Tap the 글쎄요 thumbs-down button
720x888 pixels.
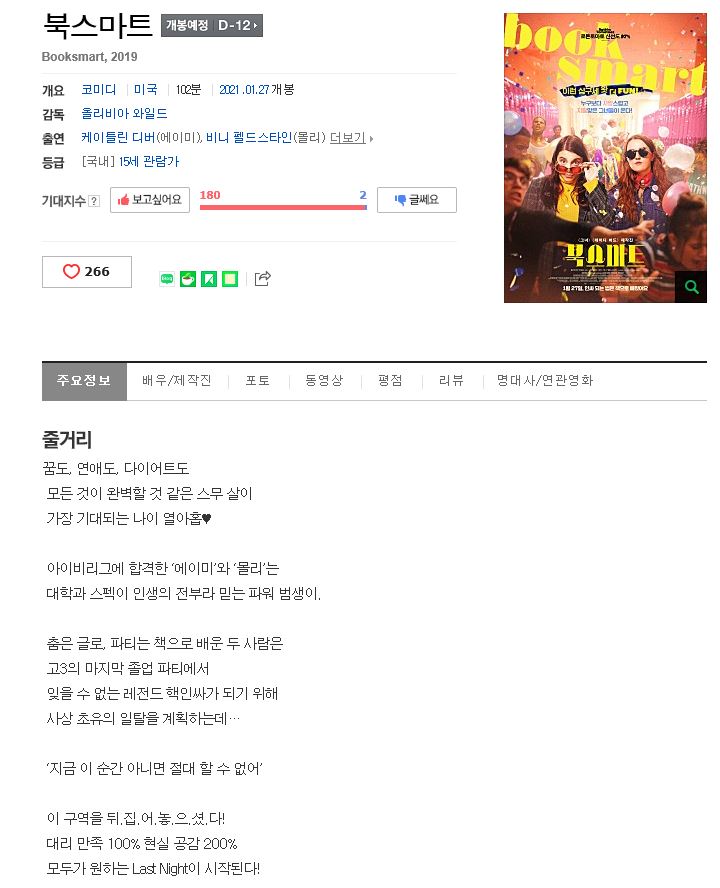(x=416, y=200)
